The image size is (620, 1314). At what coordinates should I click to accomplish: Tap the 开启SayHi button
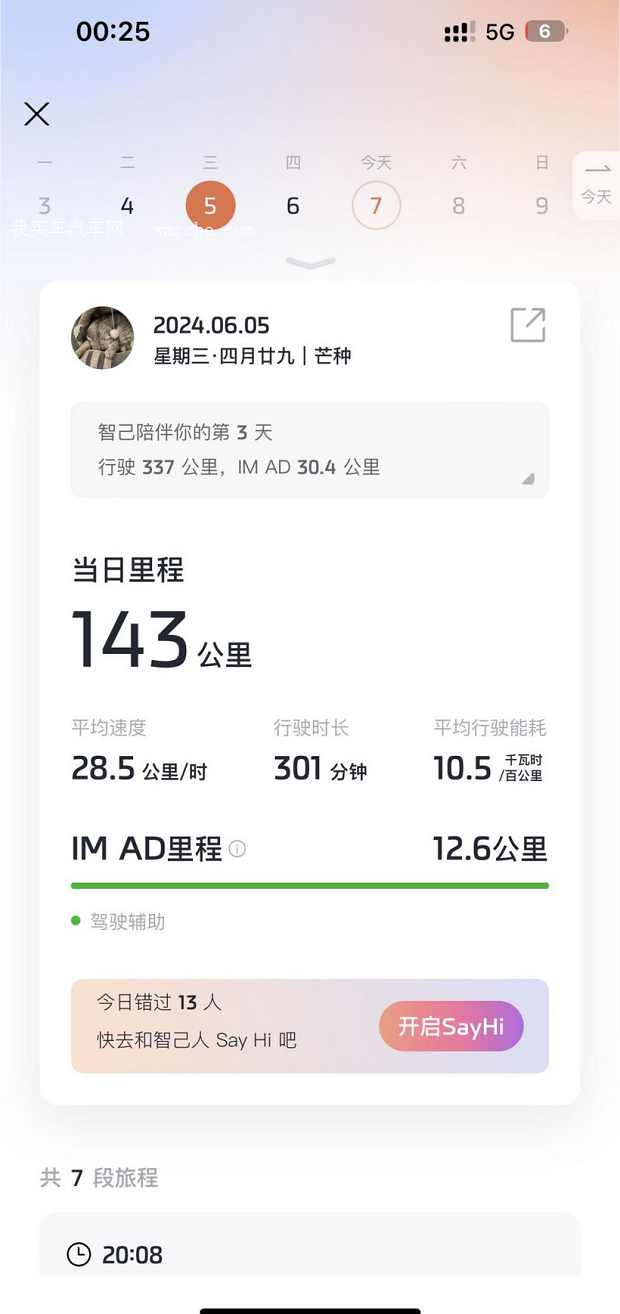[x=451, y=1026]
